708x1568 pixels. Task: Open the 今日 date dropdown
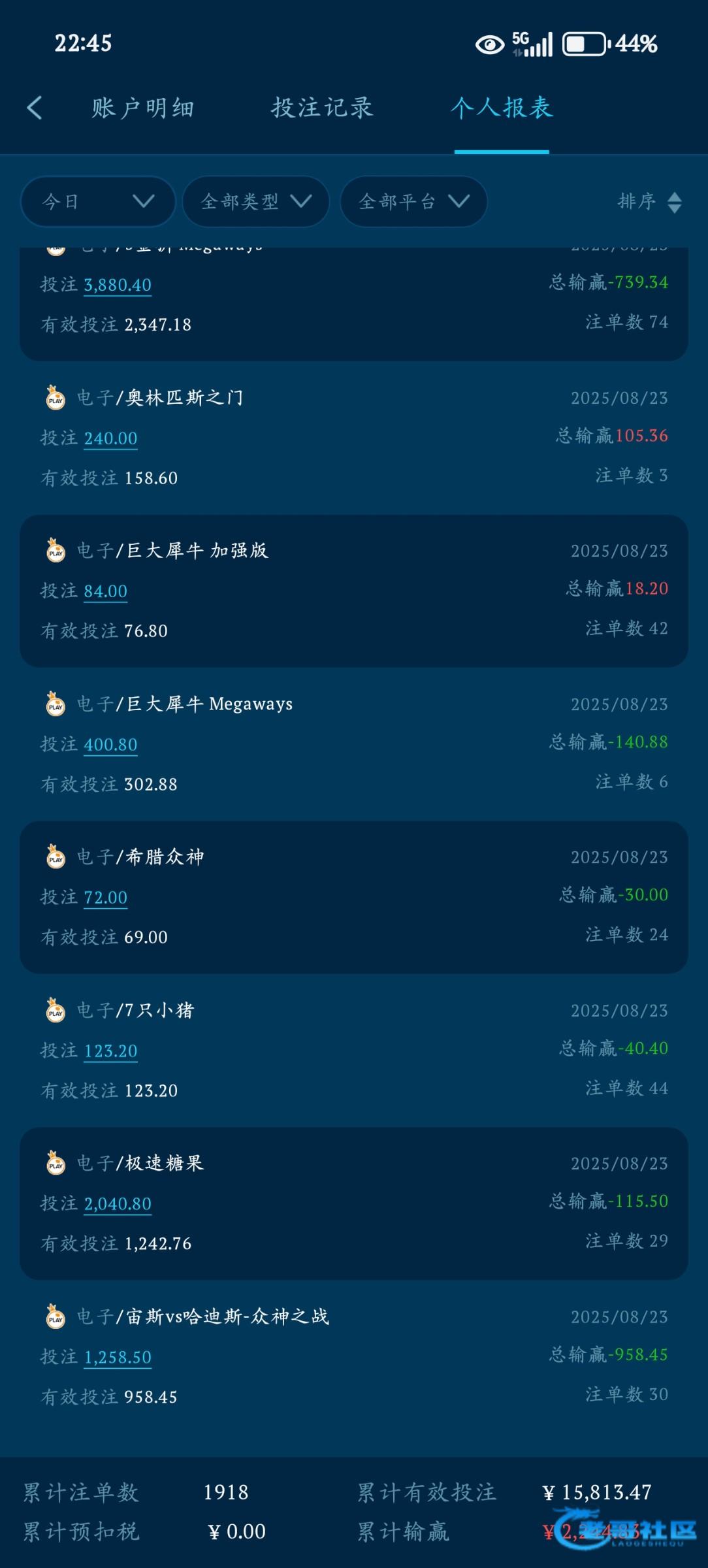[98, 201]
